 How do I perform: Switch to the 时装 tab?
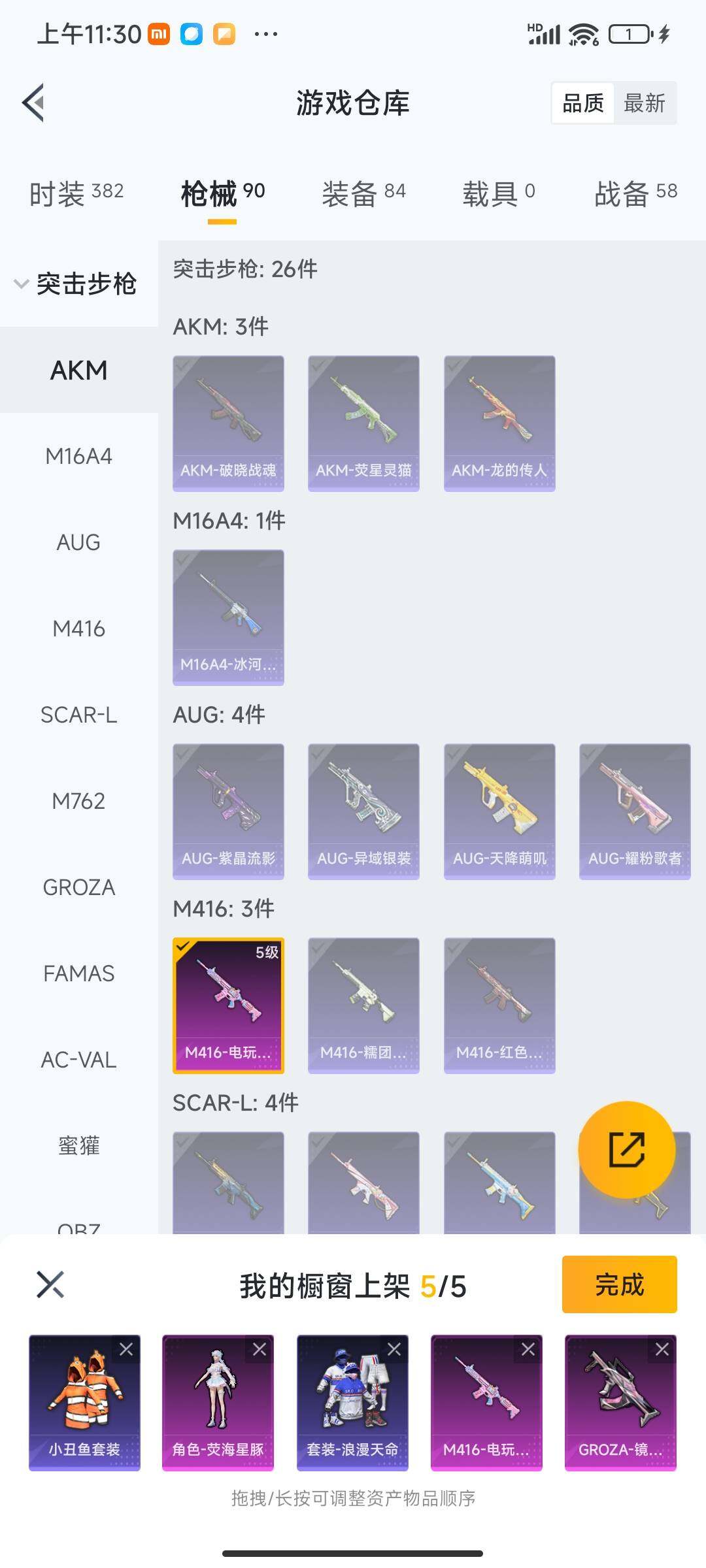[76, 193]
